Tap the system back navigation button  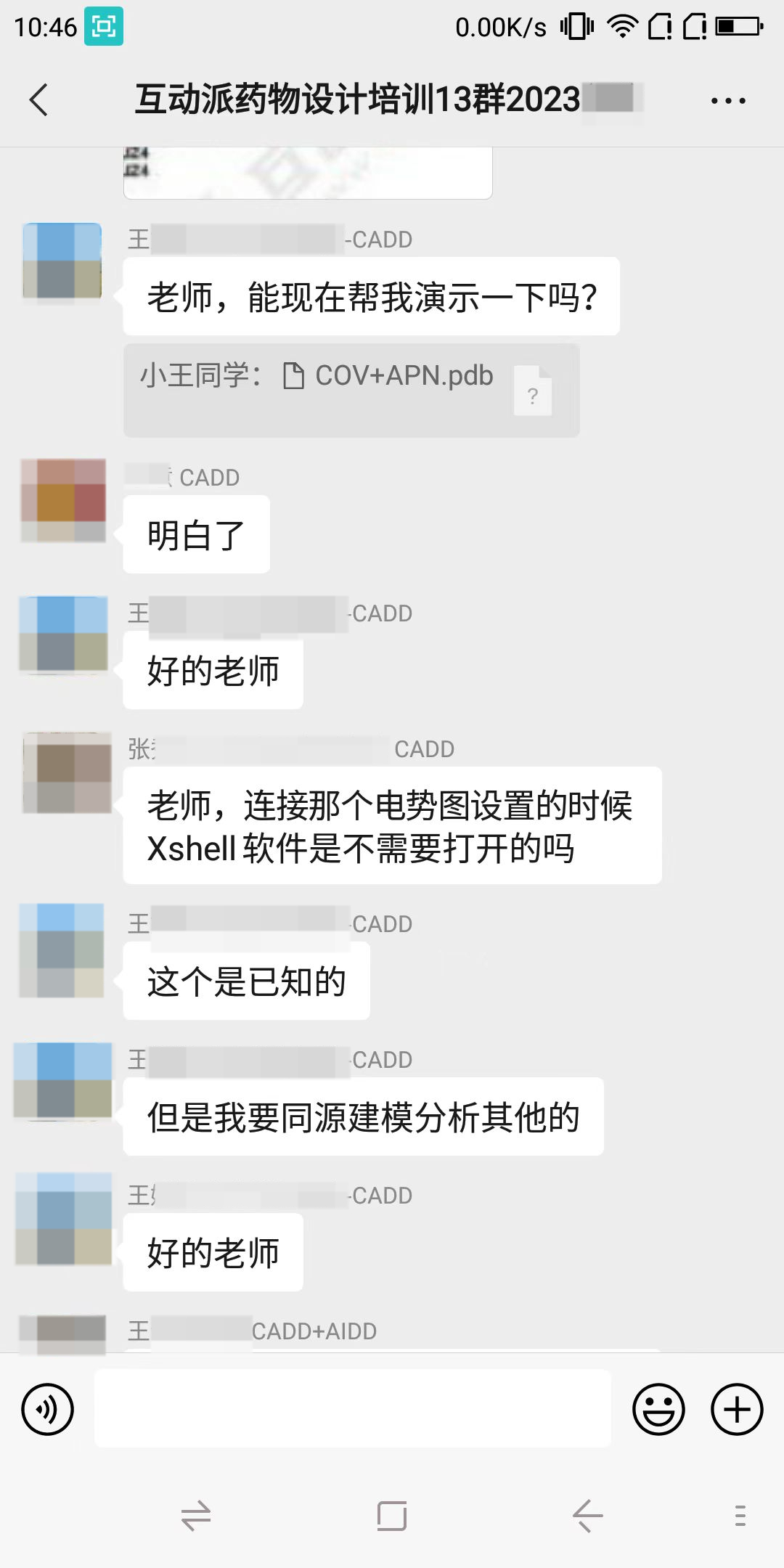point(587,1516)
